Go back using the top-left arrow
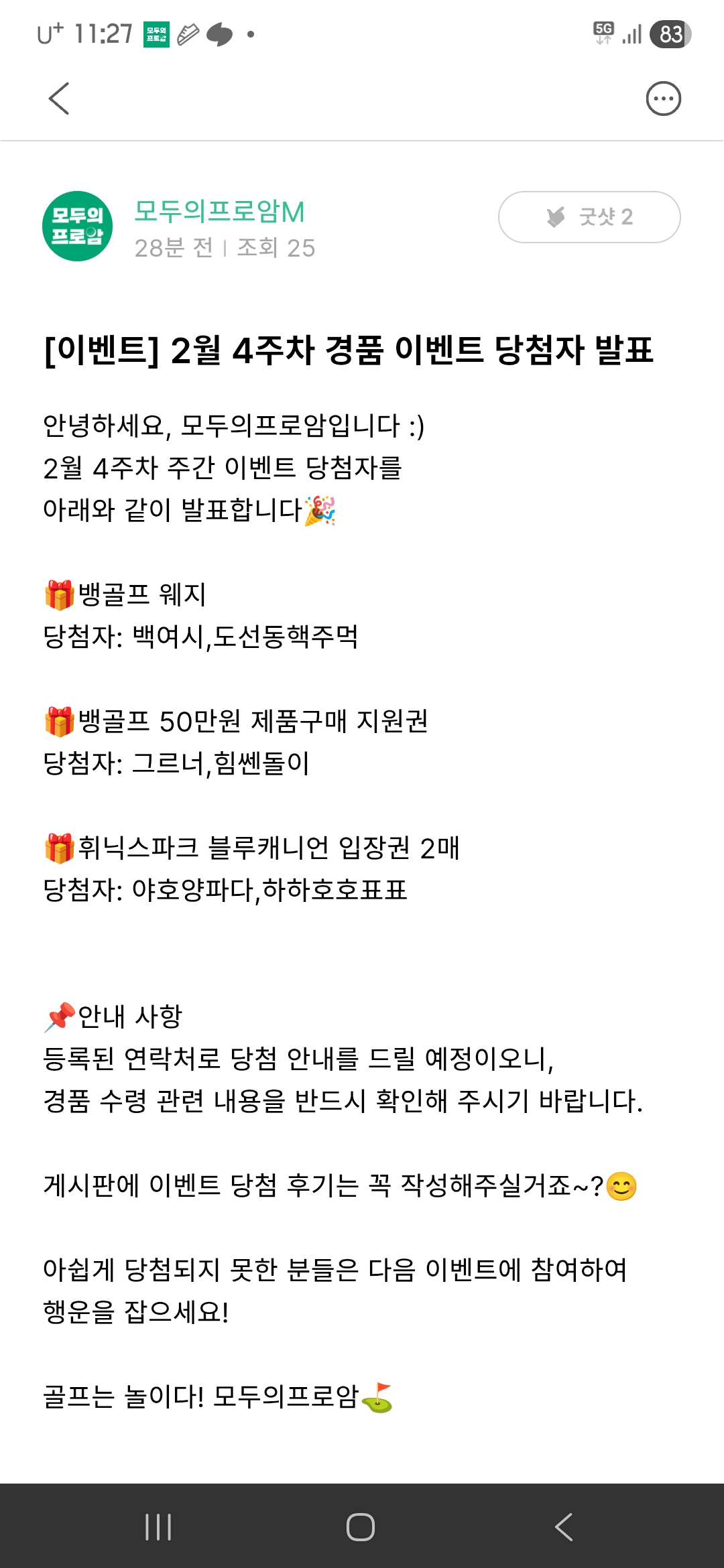724x1568 pixels. (x=59, y=99)
